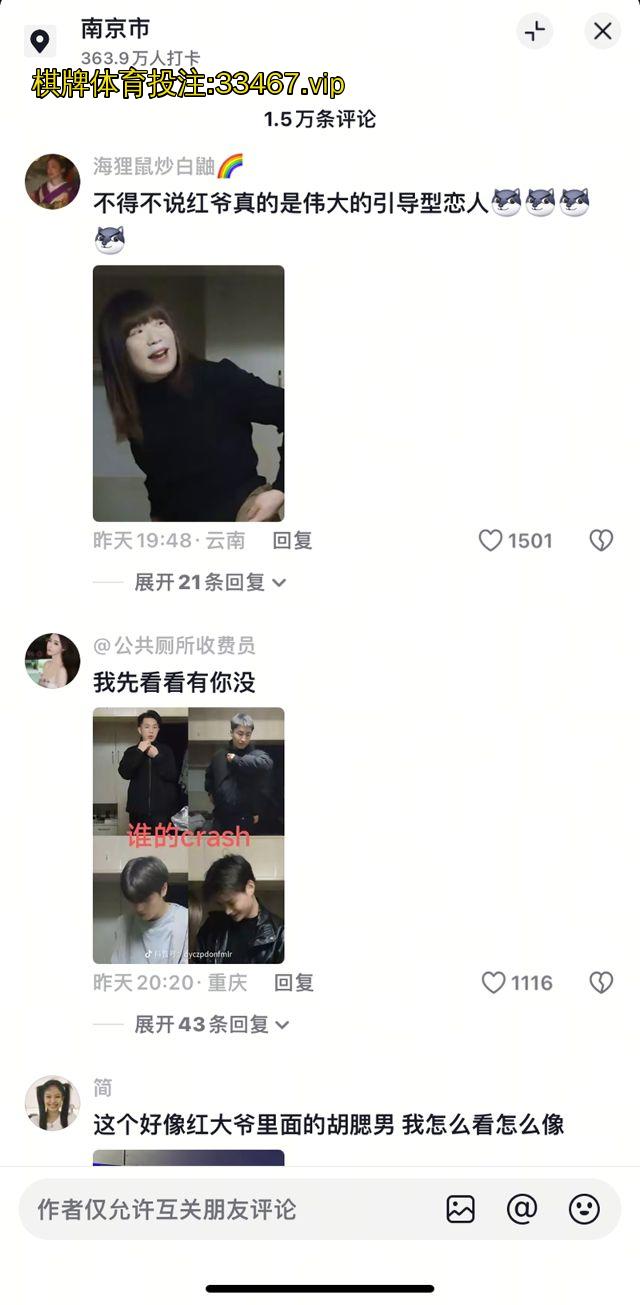Image resolution: width=640 pixels, height=1305 pixels.
Task: Close the comments panel with X
Action: pos(602,31)
